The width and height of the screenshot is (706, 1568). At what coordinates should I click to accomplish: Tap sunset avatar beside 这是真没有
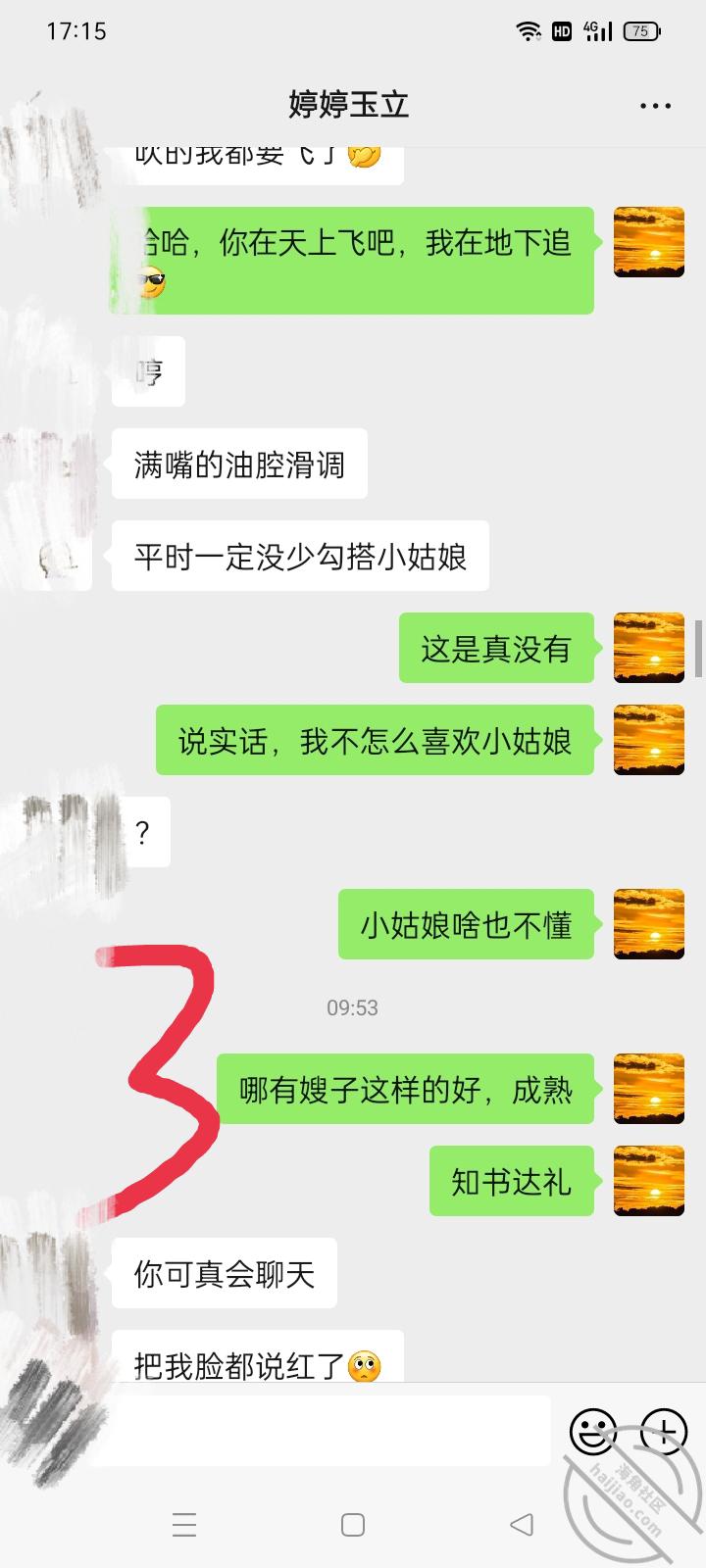coord(648,648)
